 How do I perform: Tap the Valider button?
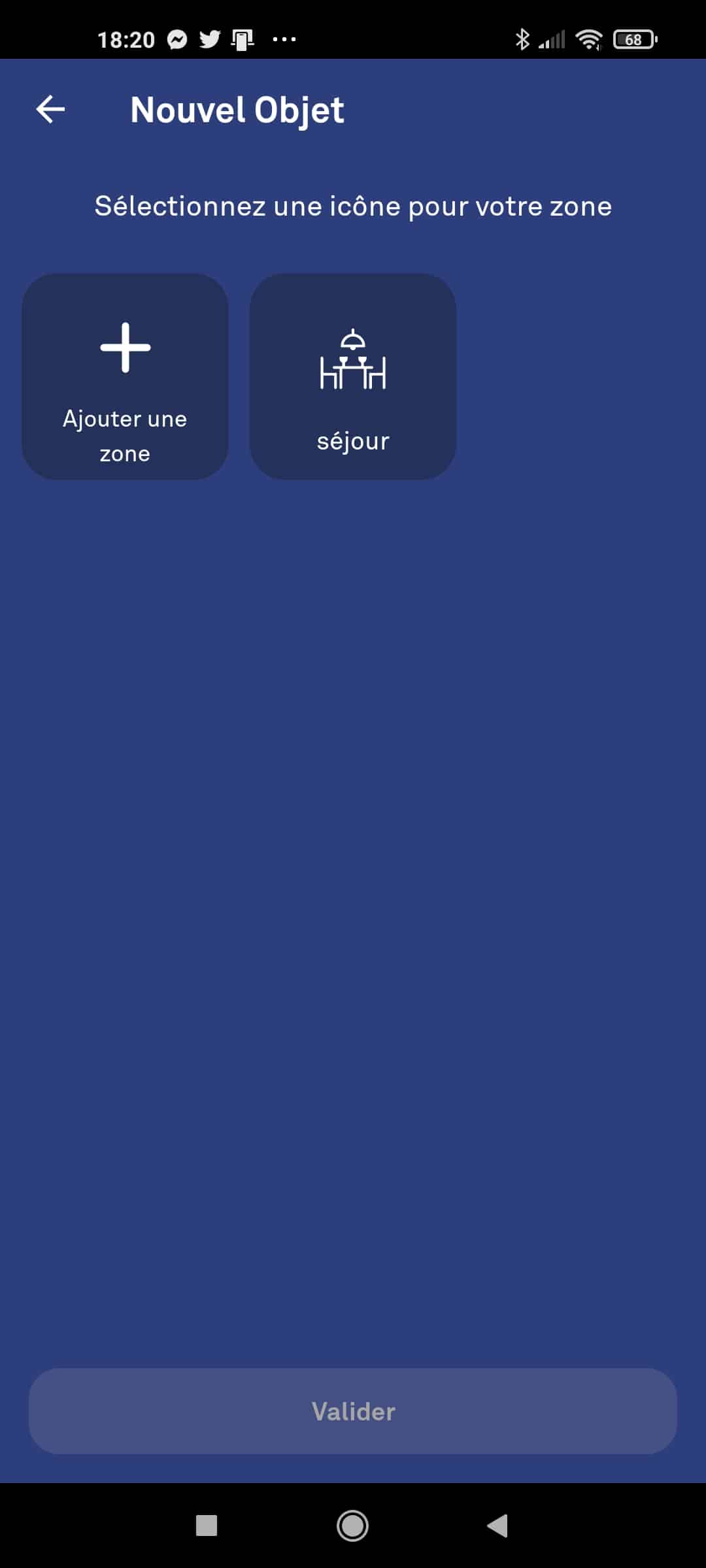tap(353, 1411)
